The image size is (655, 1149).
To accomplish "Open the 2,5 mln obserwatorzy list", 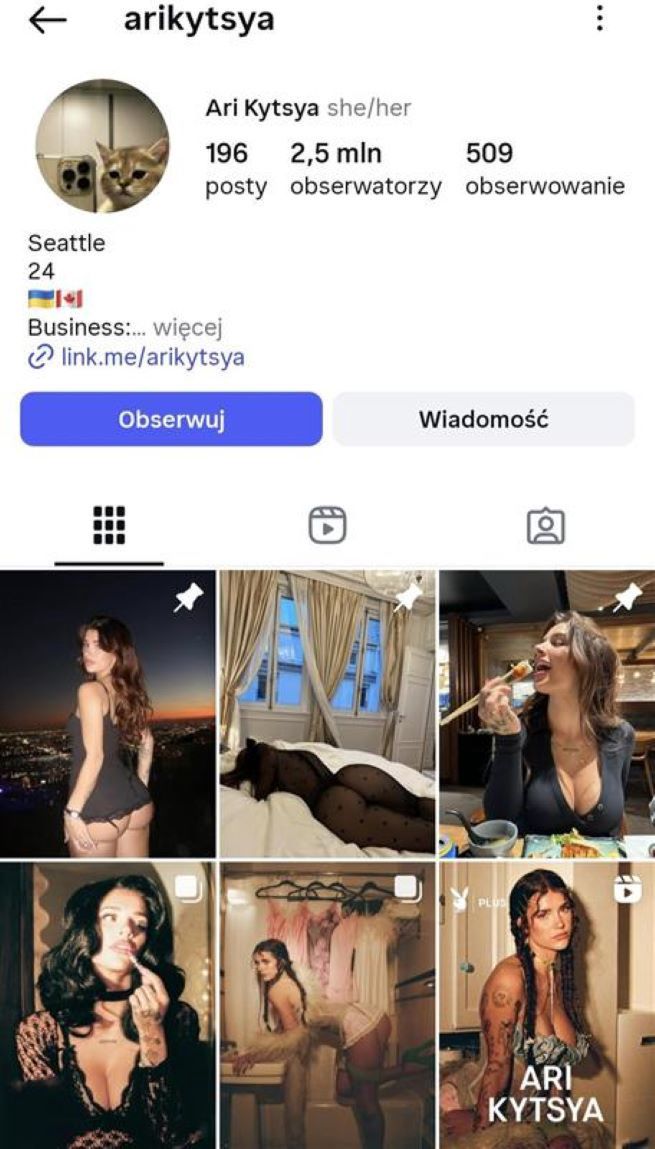I will click(x=365, y=169).
